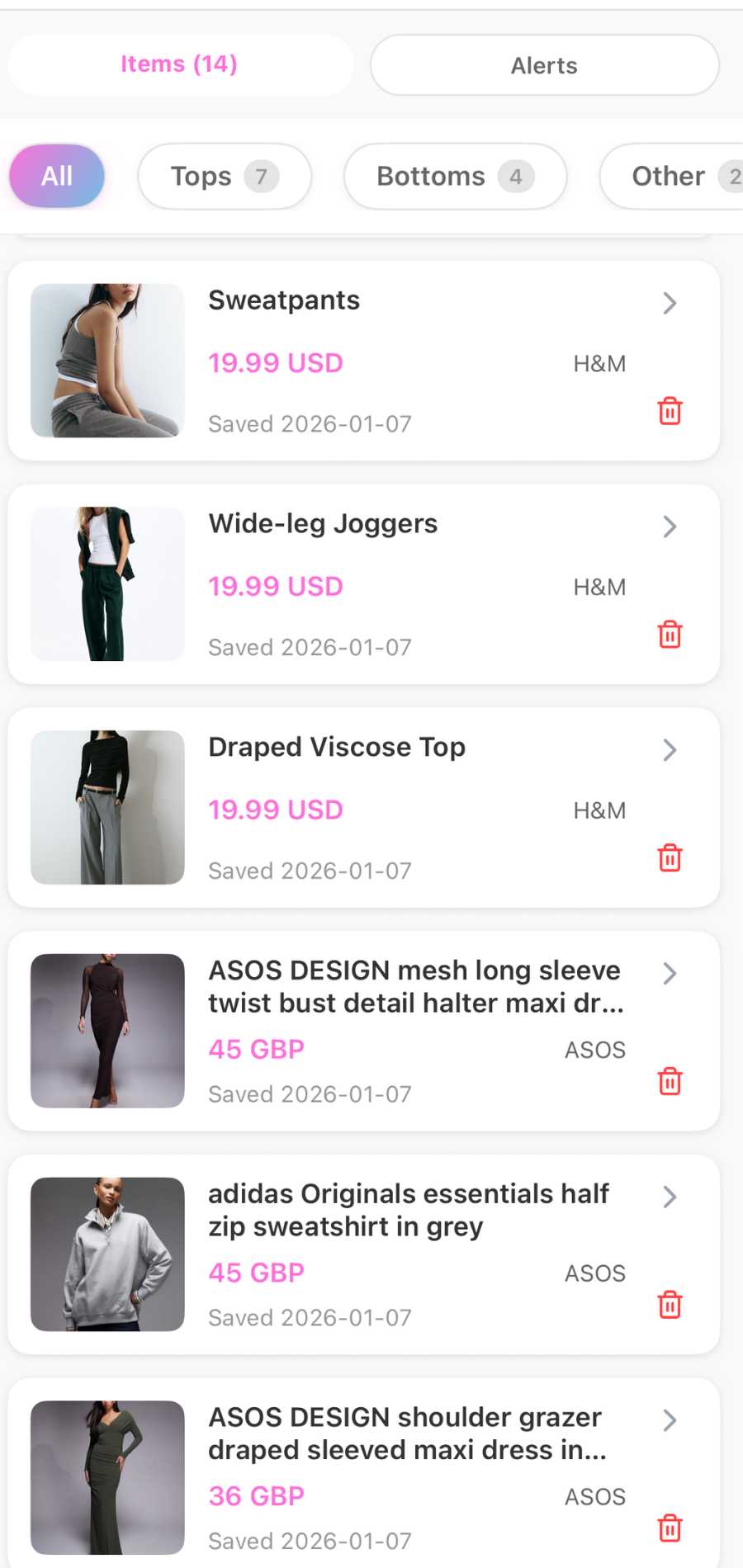
Task: Tap the delete icon on the grey sweatshirt card
Action: pyautogui.click(x=670, y=1305)
